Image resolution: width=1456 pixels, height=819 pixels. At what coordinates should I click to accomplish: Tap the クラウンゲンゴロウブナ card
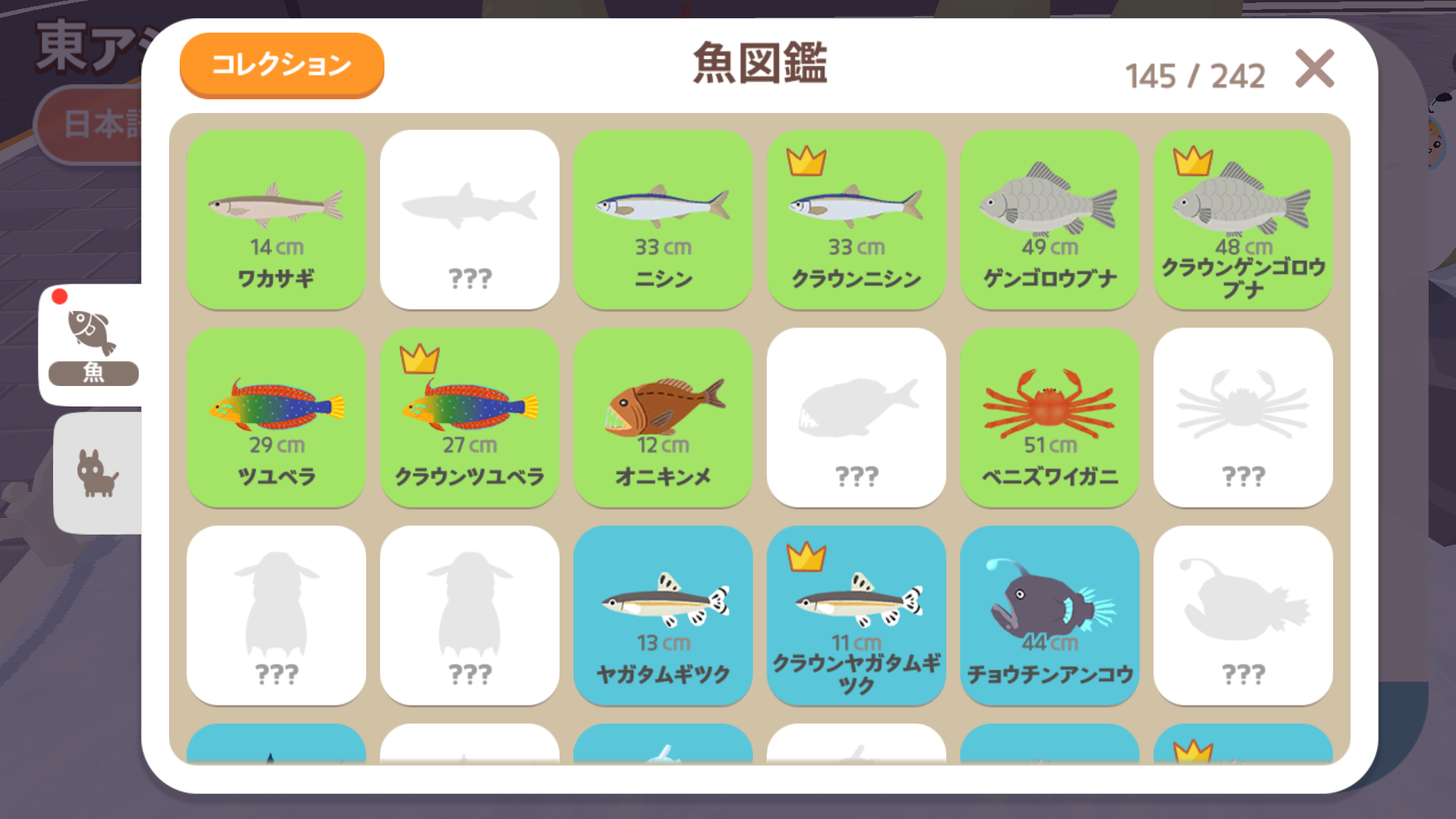1243,220
